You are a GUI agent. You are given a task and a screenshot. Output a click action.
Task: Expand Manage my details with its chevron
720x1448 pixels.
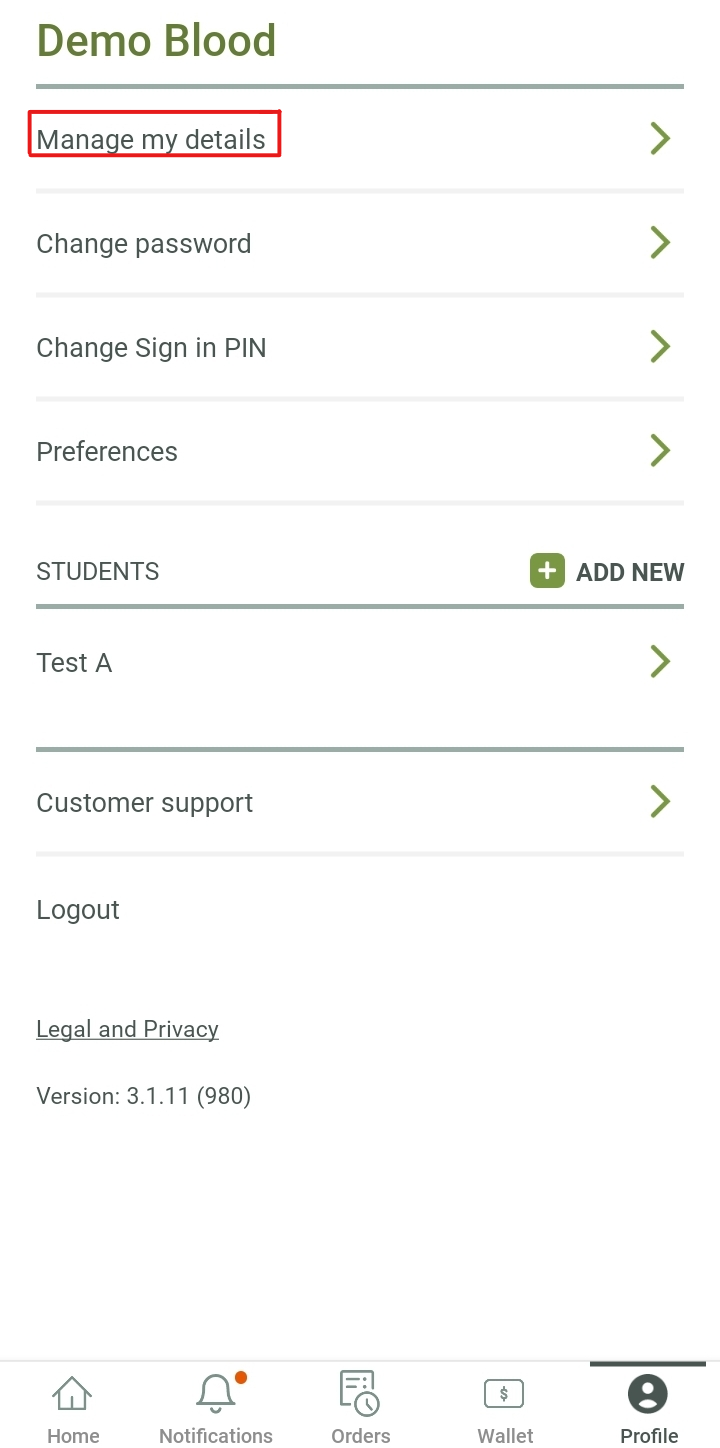[x=660, y=138]
